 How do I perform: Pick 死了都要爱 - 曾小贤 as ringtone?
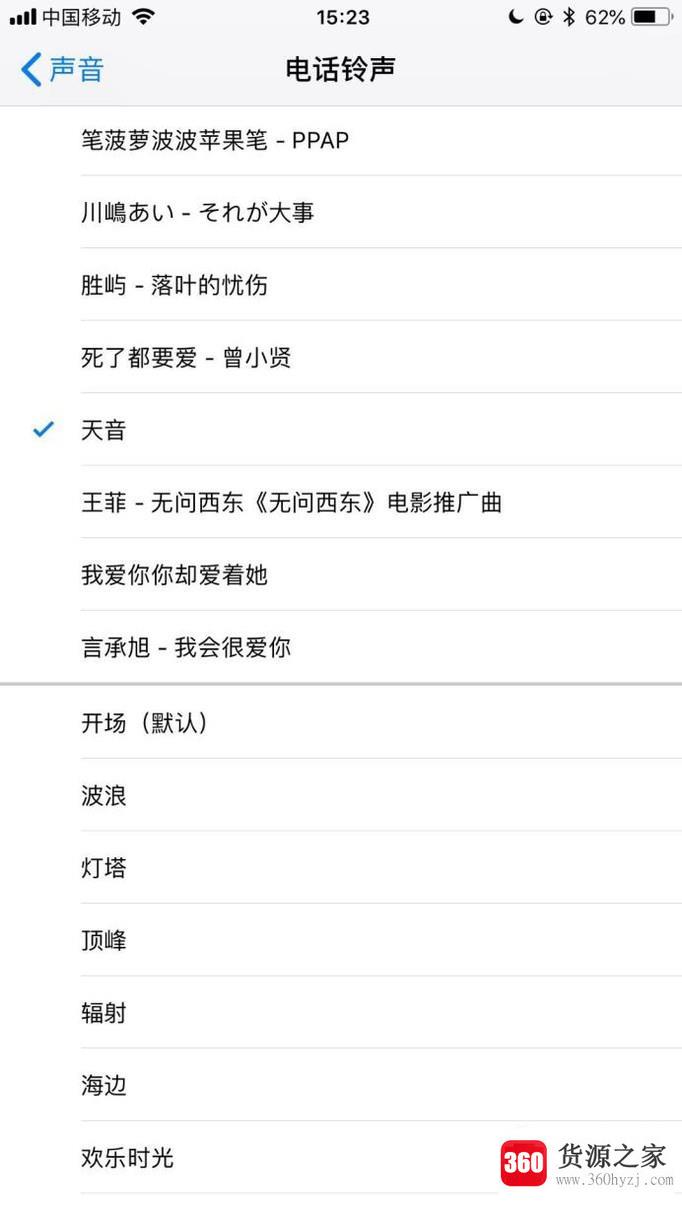click(x=186, y=357)
